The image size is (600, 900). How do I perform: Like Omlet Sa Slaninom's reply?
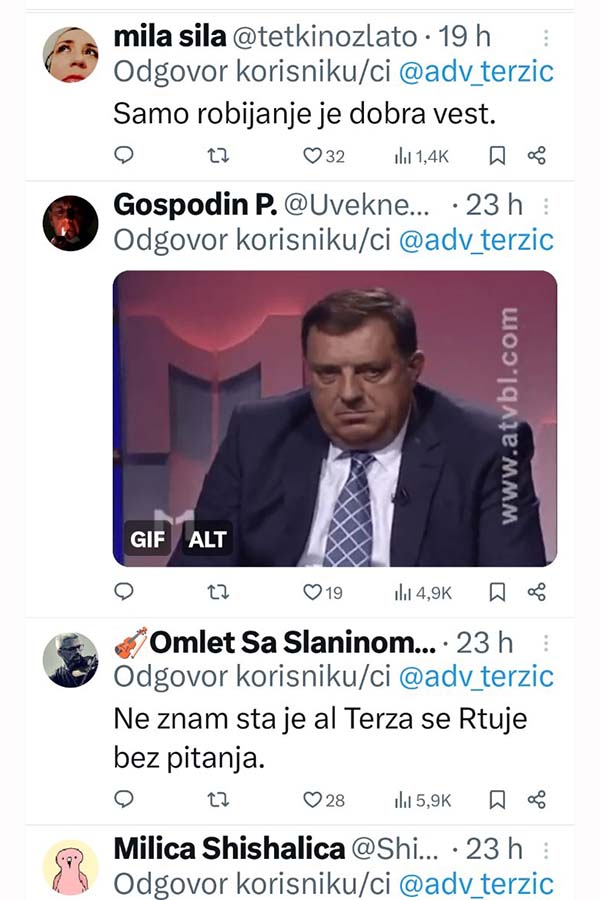tap(313, 799)
